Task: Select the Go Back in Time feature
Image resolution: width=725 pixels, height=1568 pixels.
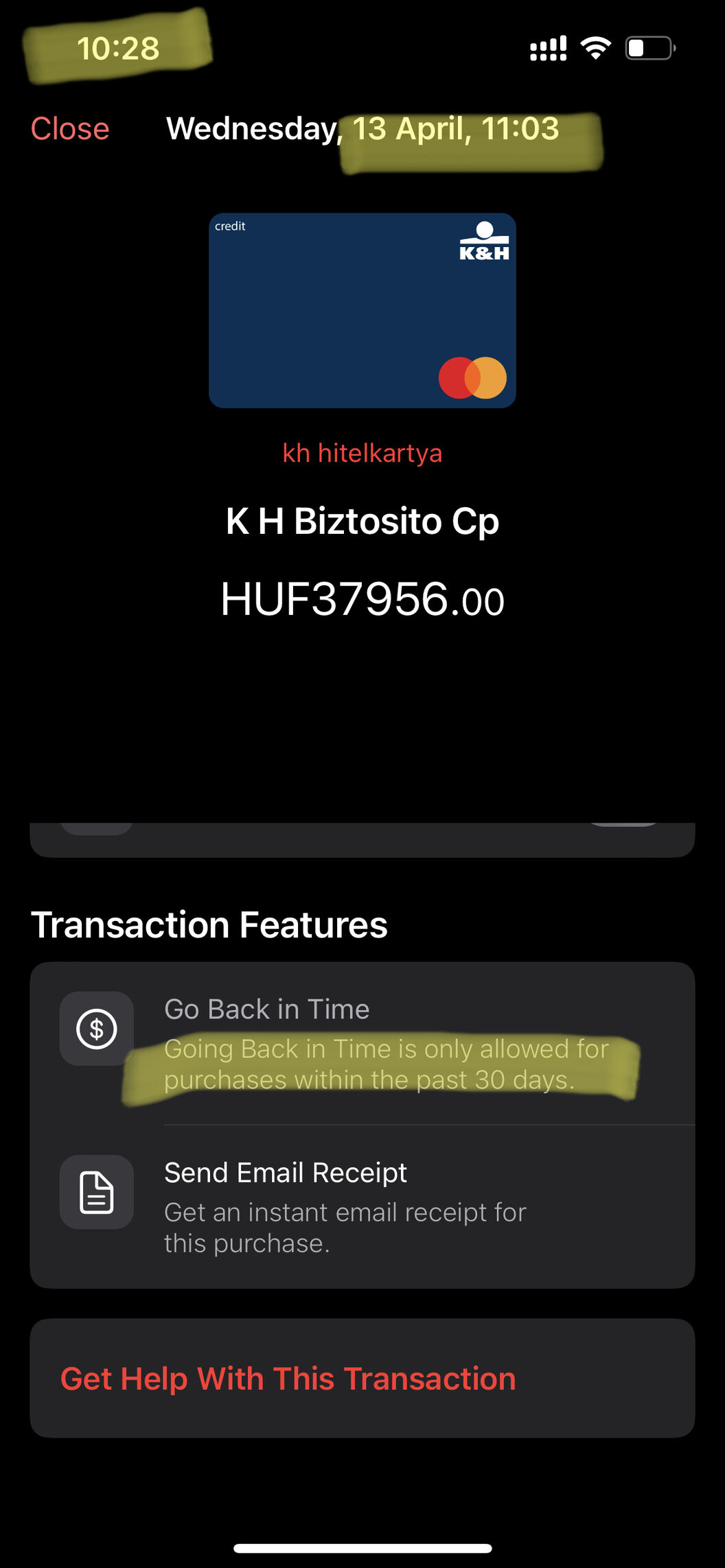Action: (362, 1043)
